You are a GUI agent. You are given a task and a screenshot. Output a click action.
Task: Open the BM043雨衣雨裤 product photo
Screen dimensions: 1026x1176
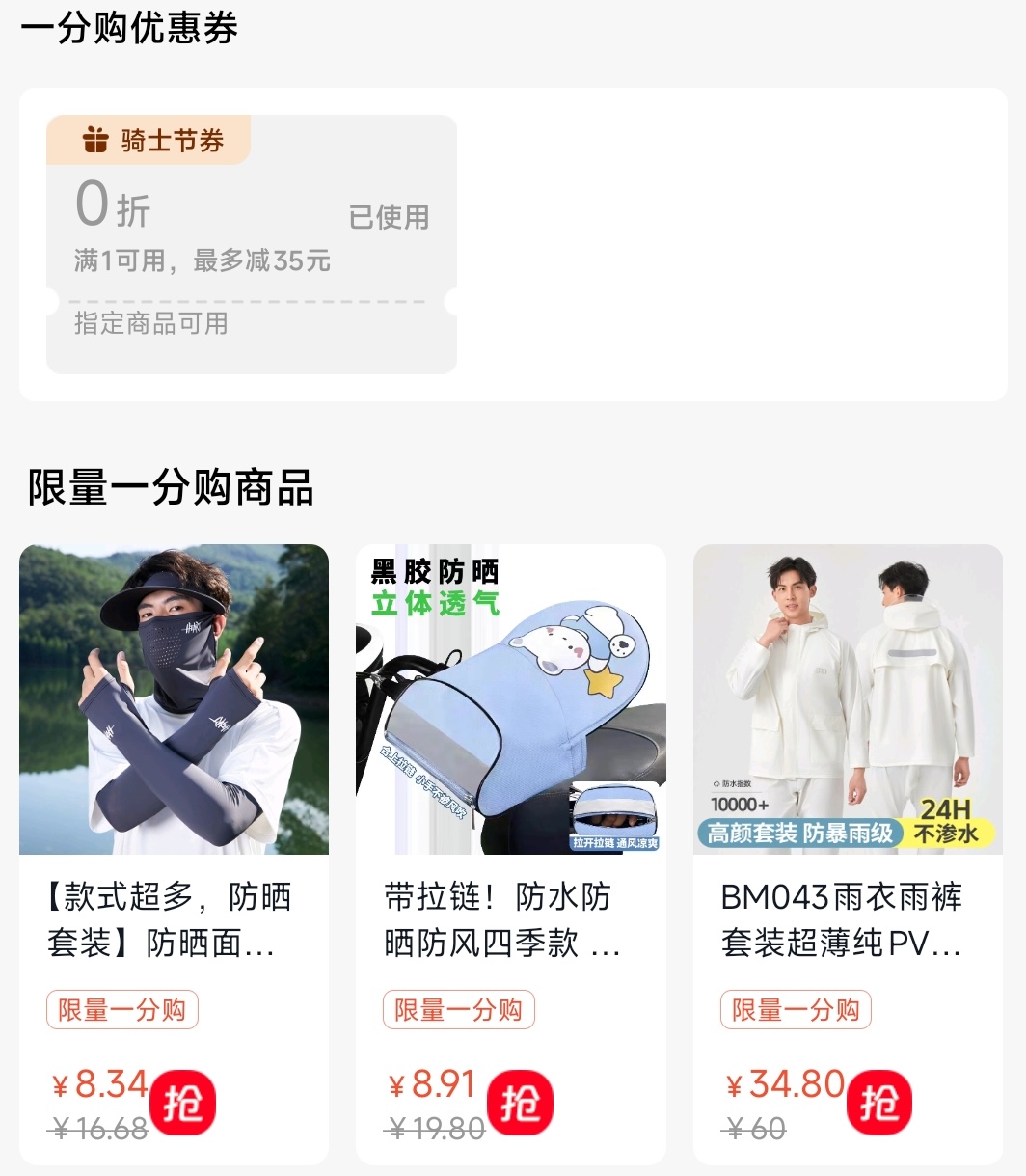point(848,698)
